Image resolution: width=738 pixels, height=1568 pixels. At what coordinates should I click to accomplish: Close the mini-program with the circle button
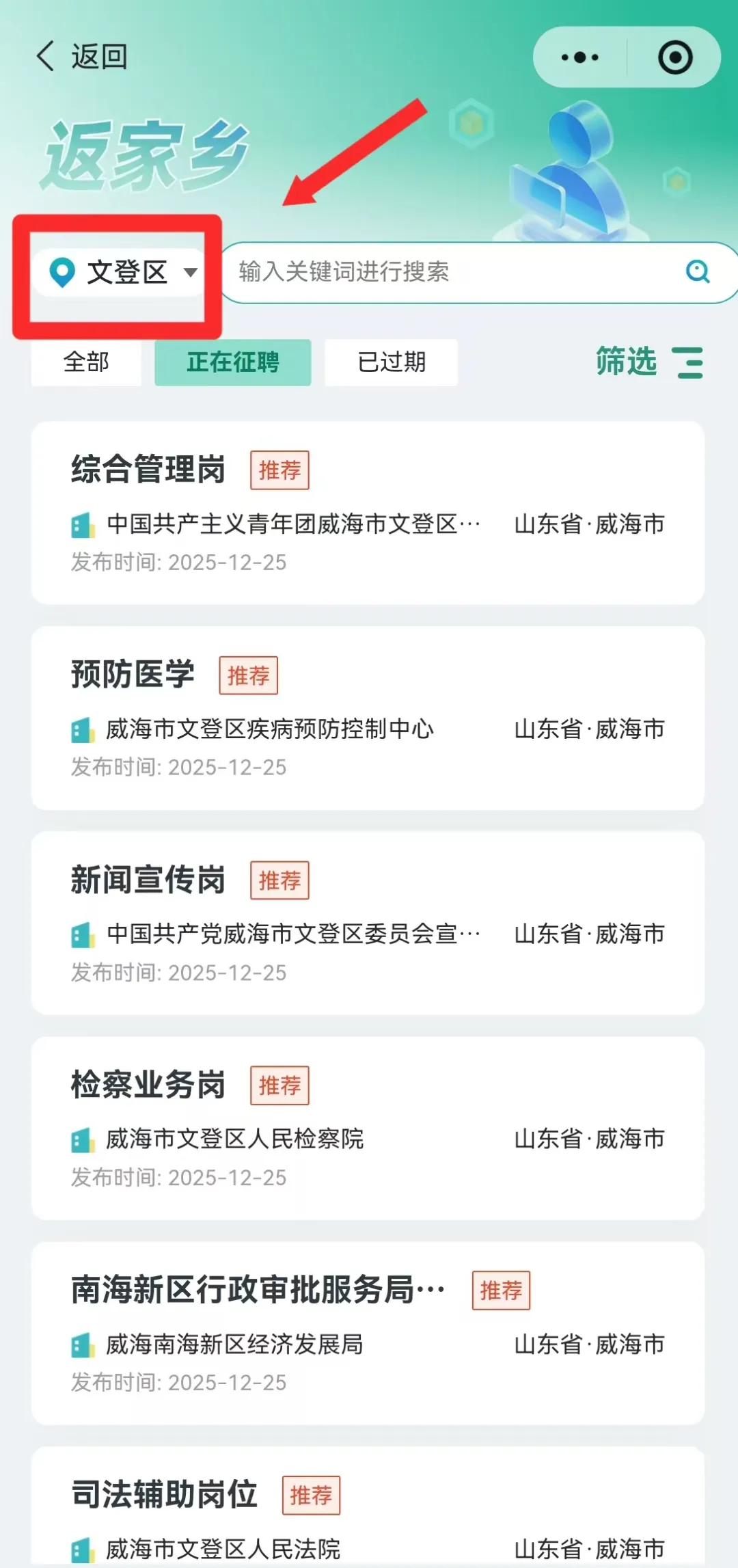pyautogui.click(x=675, y=57)
